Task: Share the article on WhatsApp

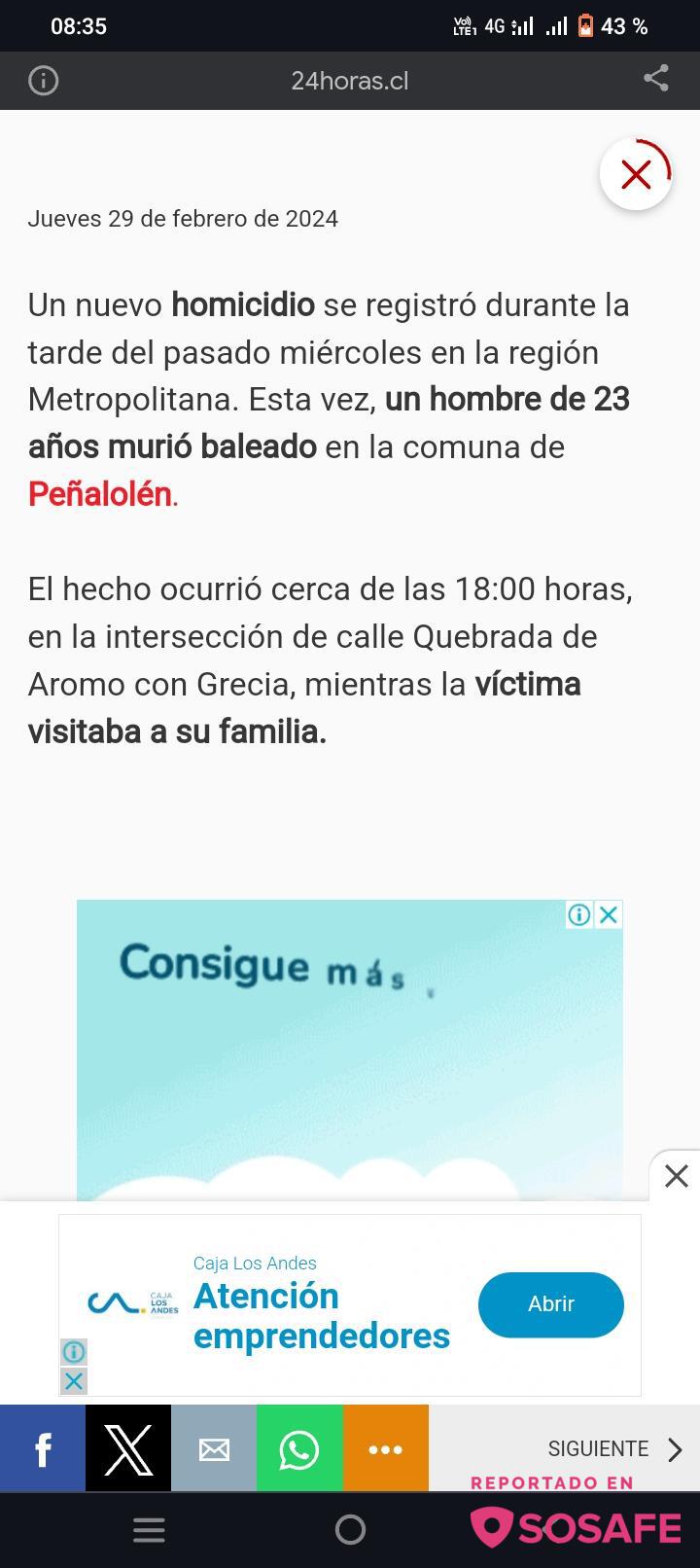Action: click(x=299, y=1448)
